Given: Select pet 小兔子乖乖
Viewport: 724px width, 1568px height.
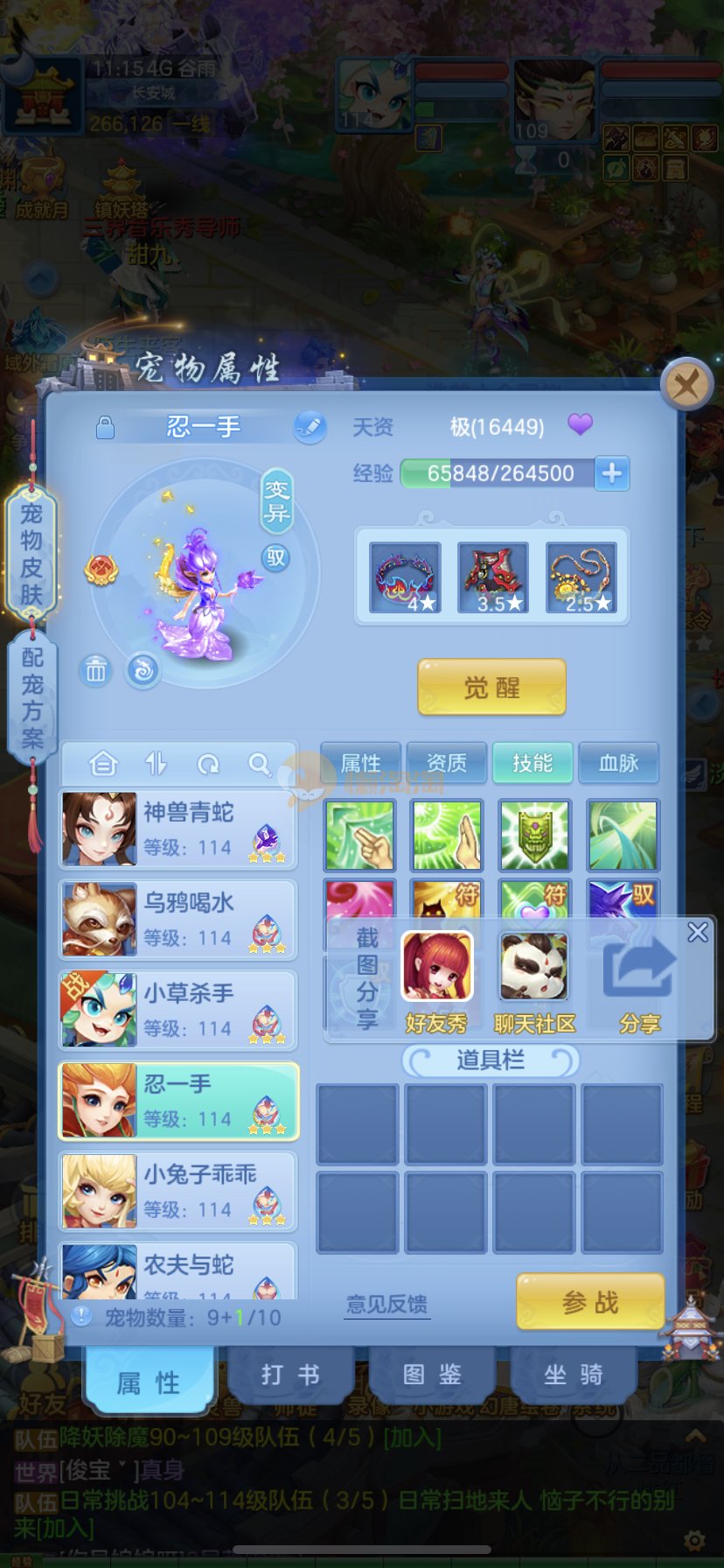Looking at the screenshot, I should click(178, 1191).
